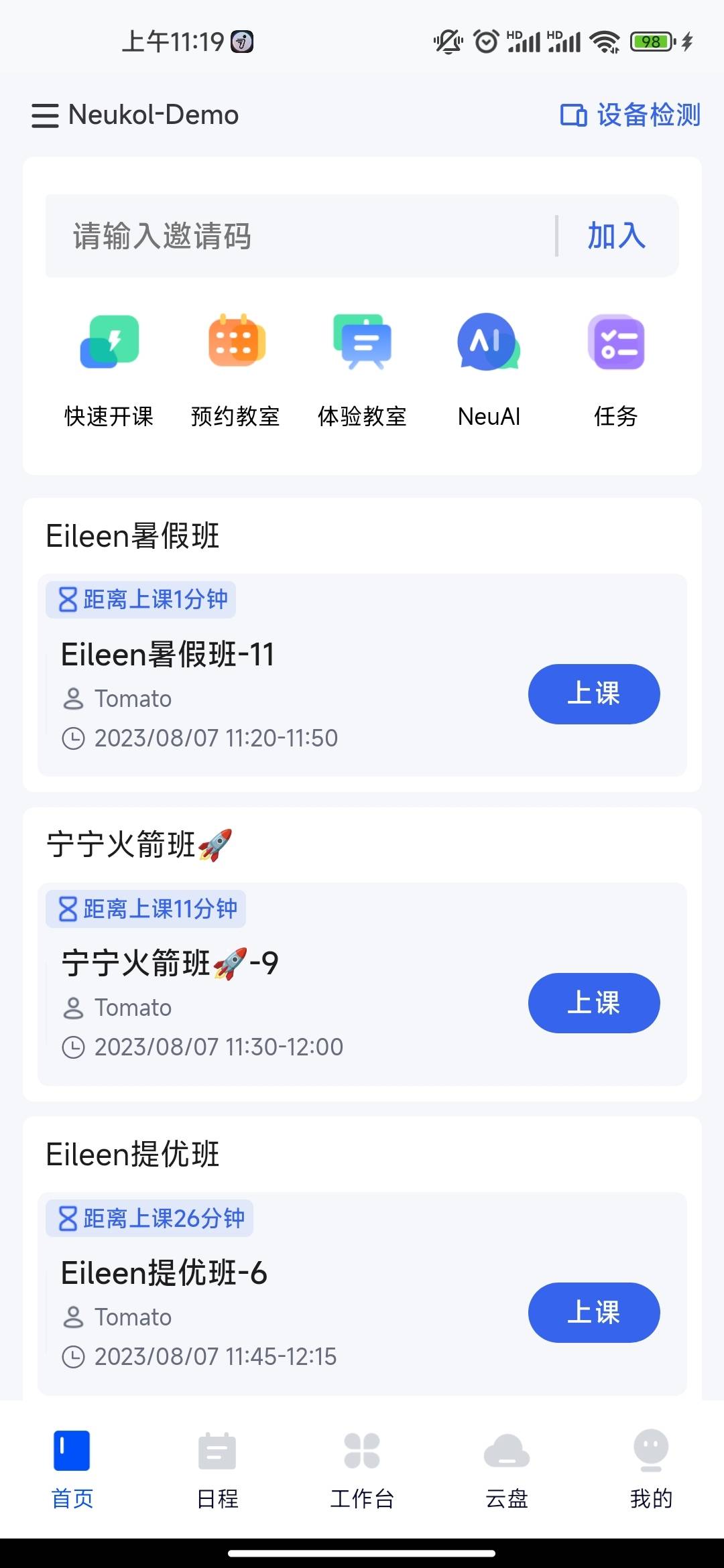Tap 上课 for 宁宁火箭班-9
This screenshot has width=724, height=1568.
tap(594, 1003)
